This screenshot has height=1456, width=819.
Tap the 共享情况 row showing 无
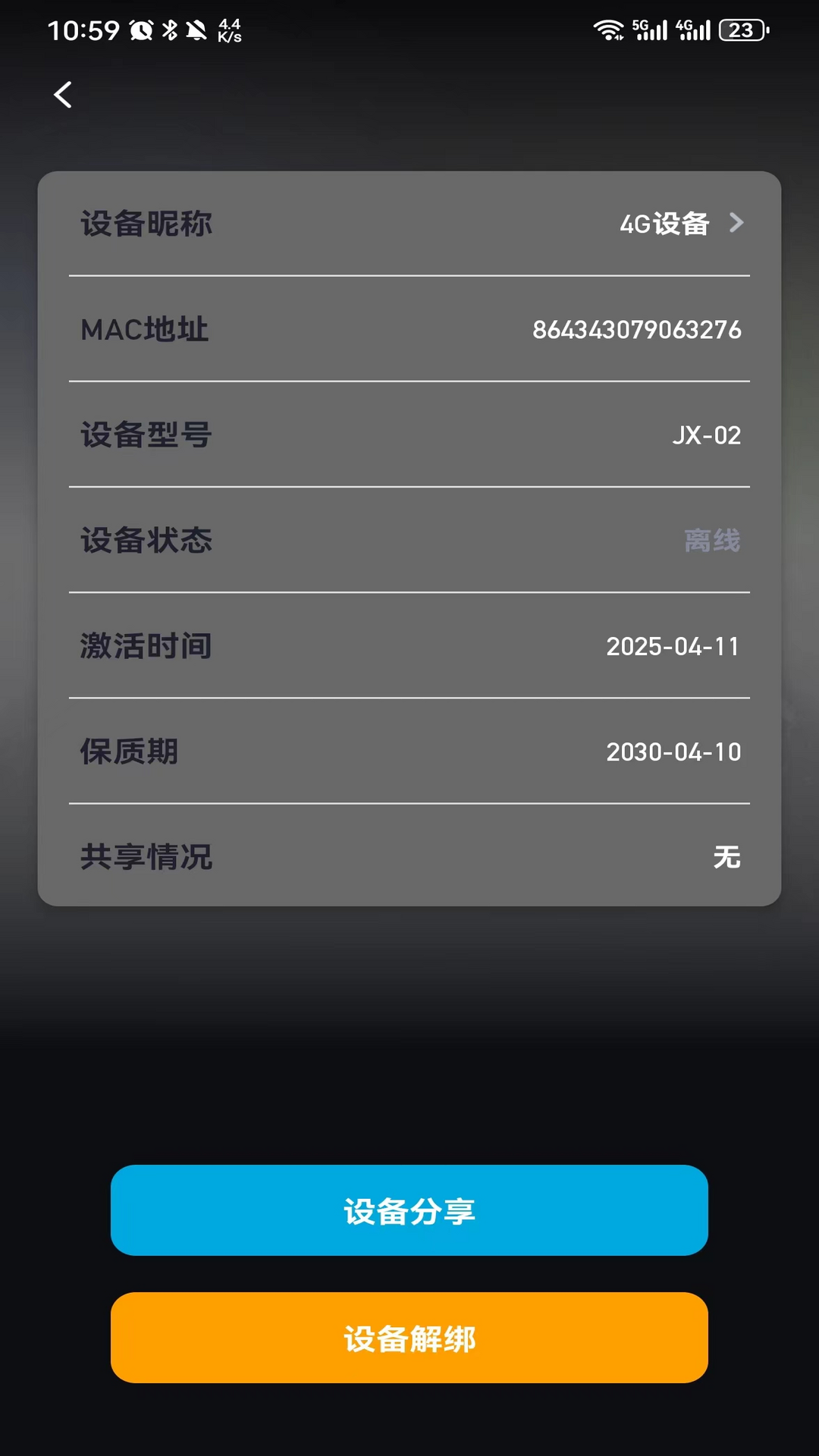[409, 857]
